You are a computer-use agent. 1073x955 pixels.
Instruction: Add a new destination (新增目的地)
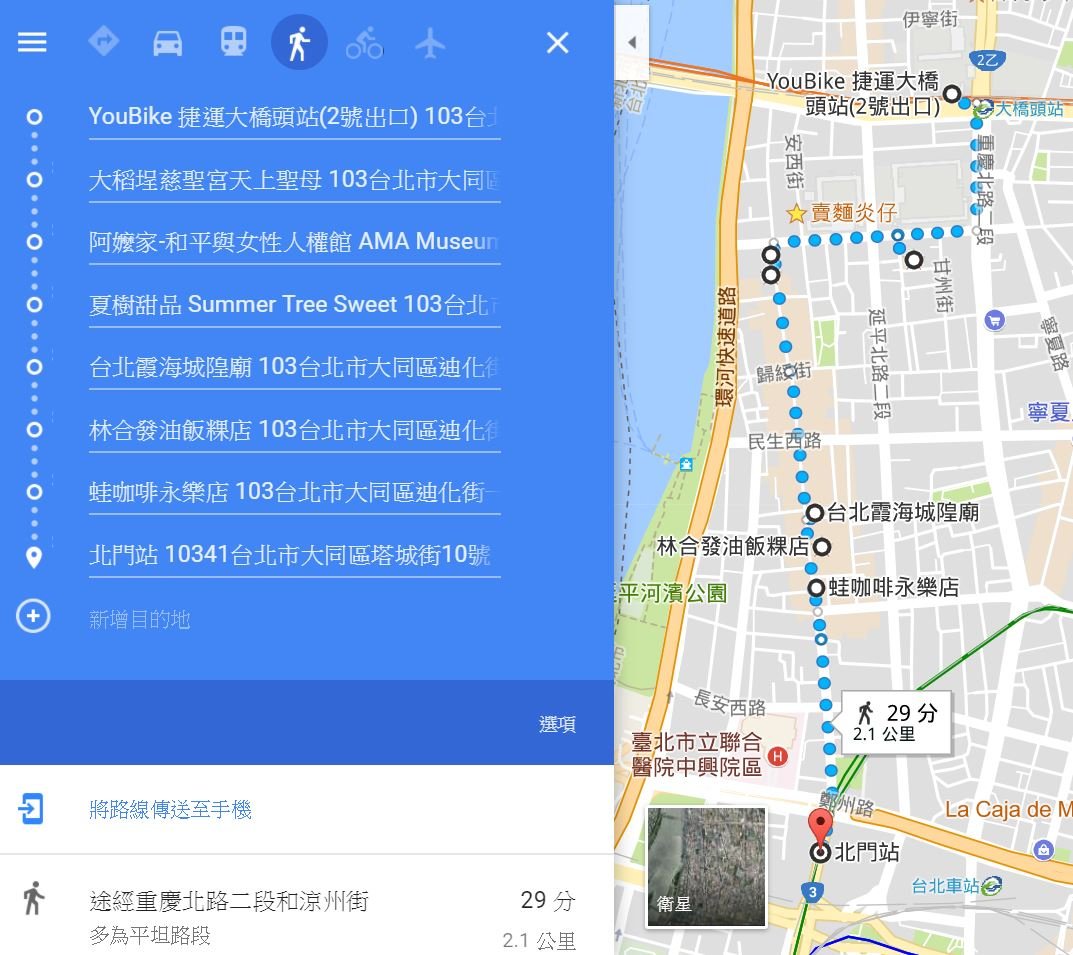(x=139, y=619)
